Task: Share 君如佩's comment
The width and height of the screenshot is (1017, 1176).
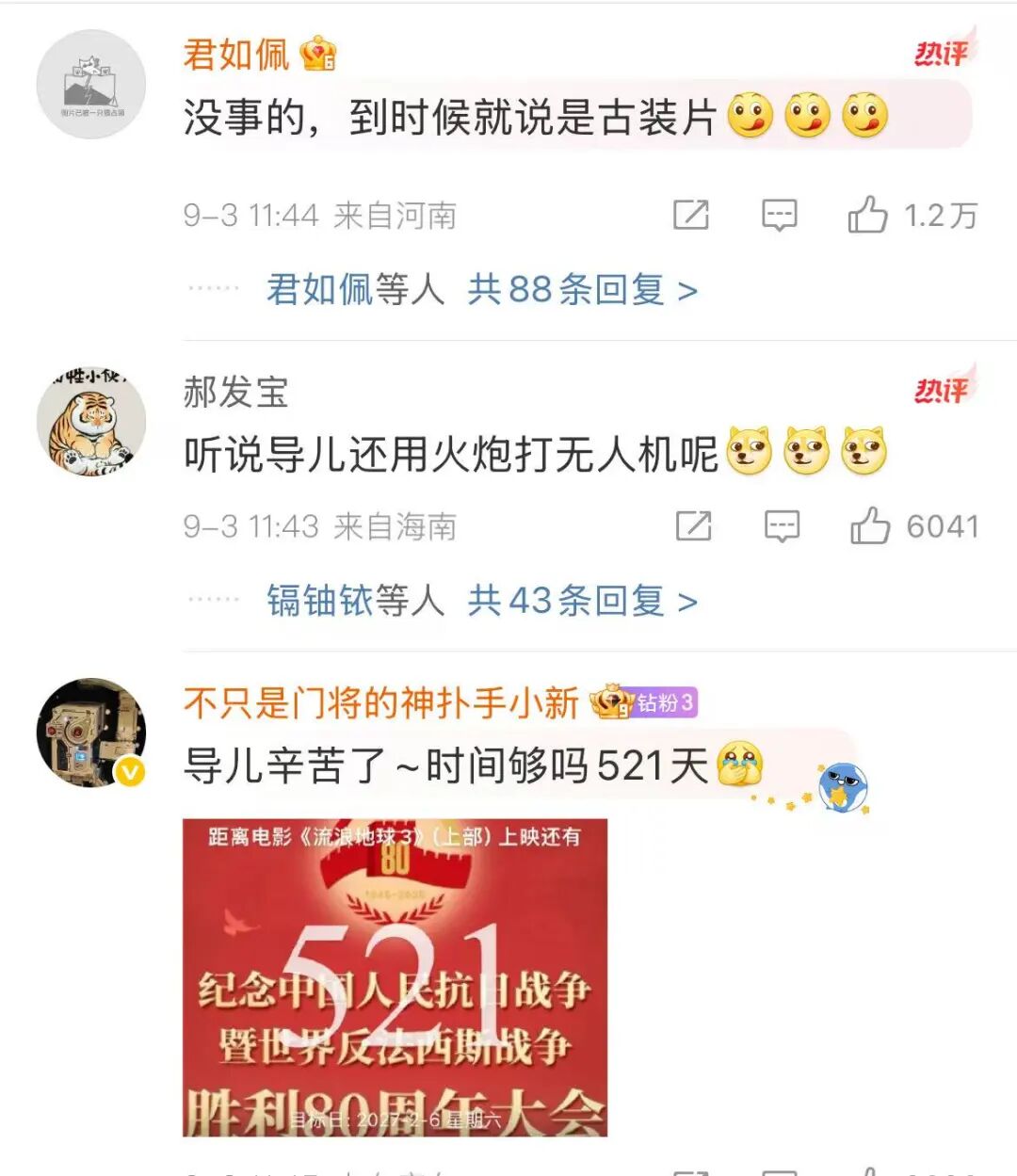Action: coord(691,216)
